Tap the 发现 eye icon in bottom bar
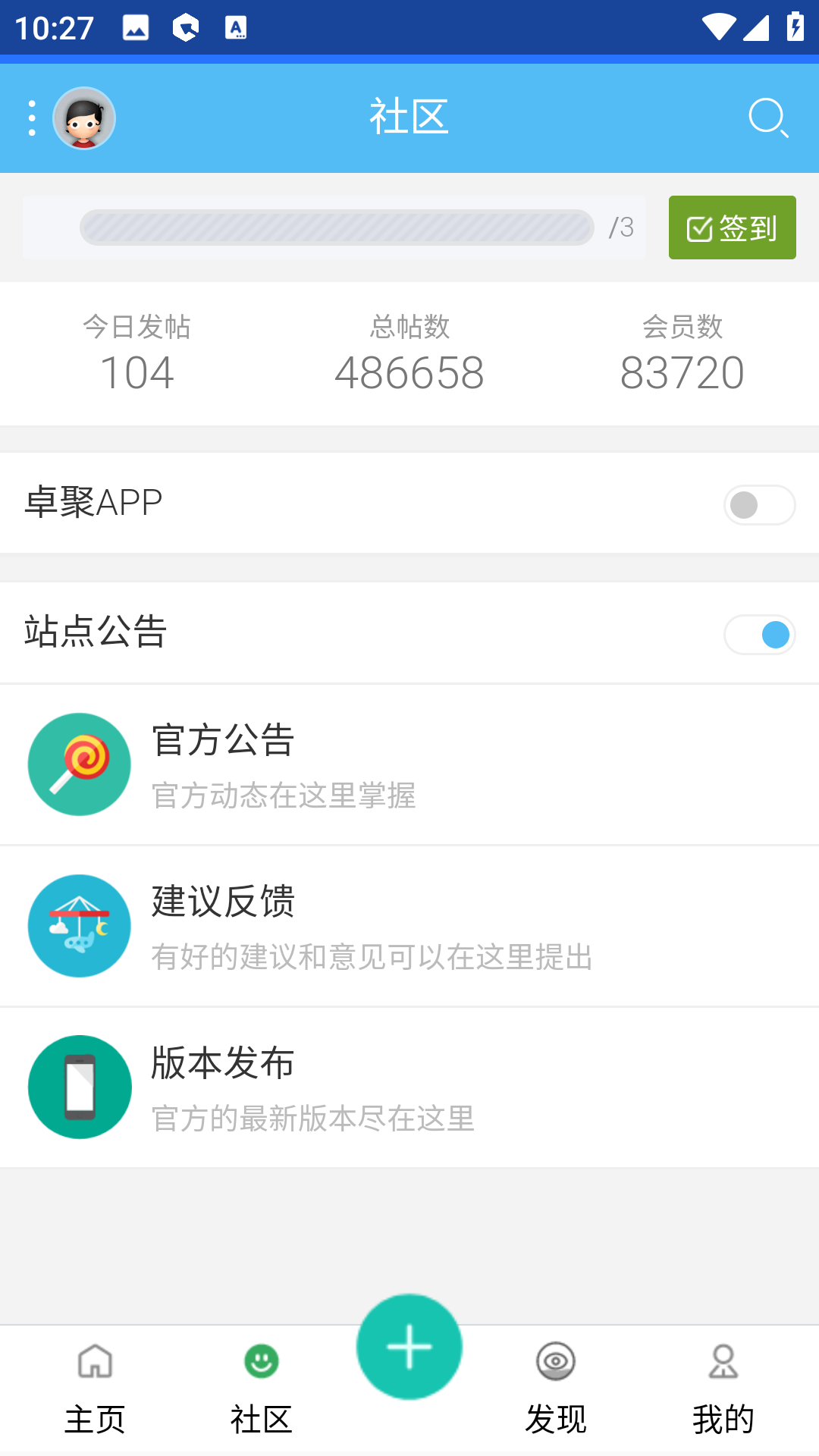 click(556, 1361)
